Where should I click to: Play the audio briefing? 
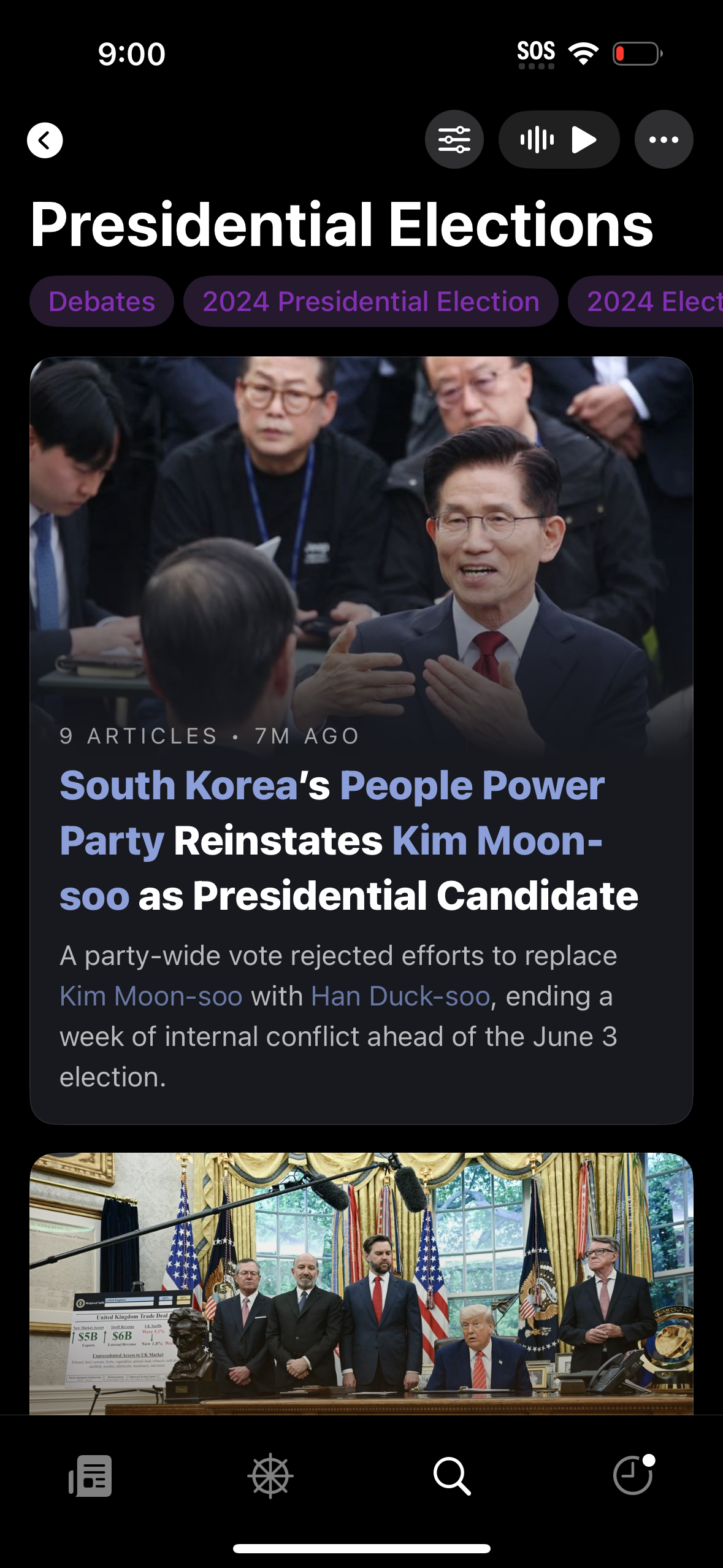coord(559,140)
